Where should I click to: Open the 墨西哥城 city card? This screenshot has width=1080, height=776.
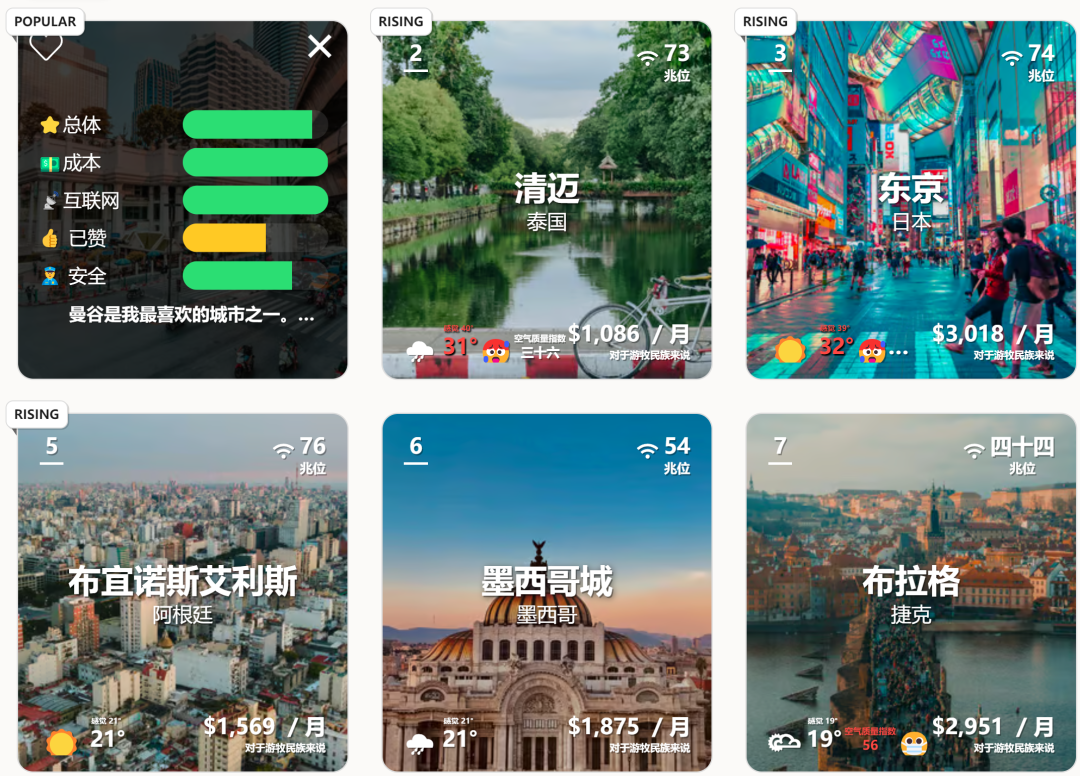[x=546, y=594]
